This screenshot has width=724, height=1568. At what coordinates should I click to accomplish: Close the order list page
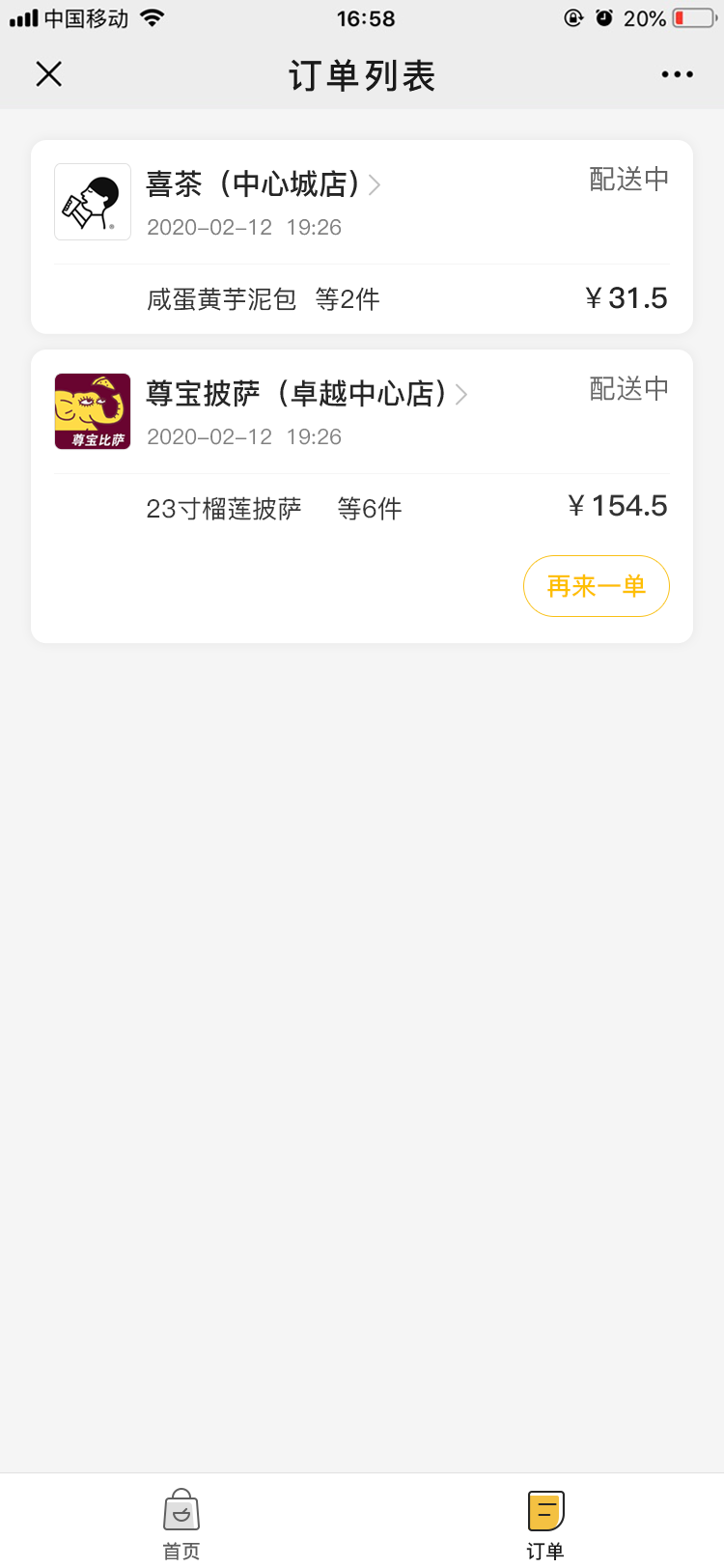pos(49,74)
